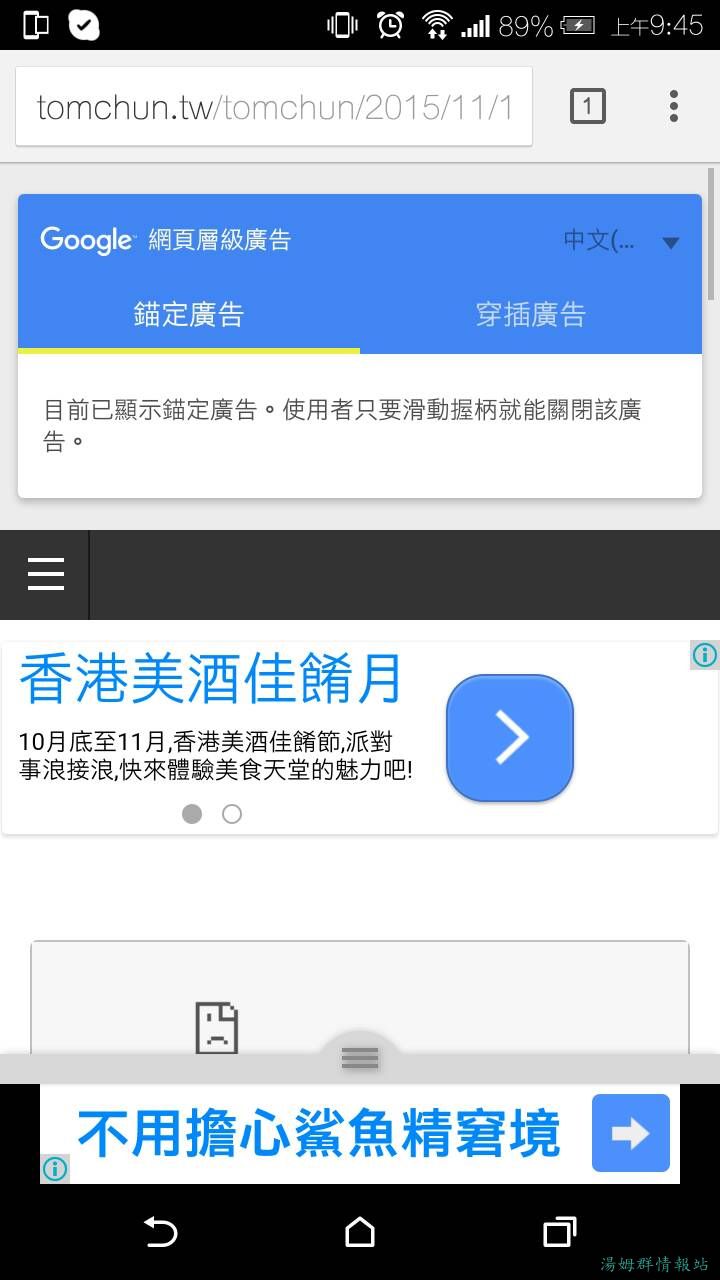Screen dimensions: 720x1280
Task: Open the hamburger drawer menu
Action: tap(45, 575)
